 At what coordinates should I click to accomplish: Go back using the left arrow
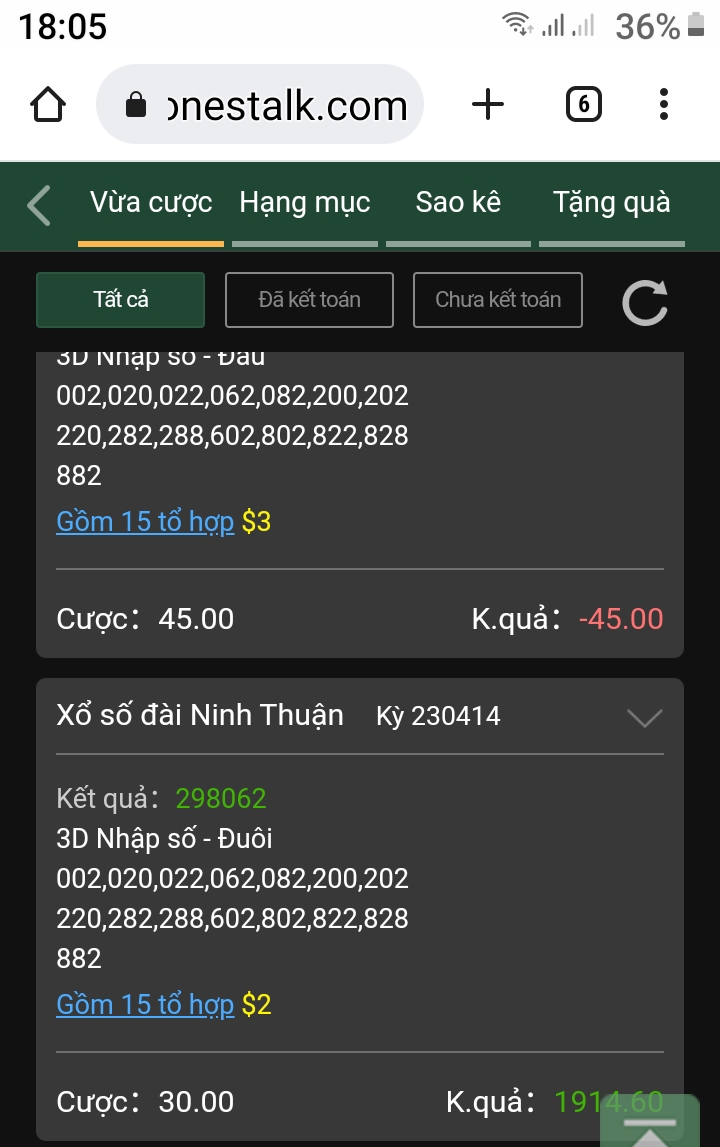click(38, 205)
